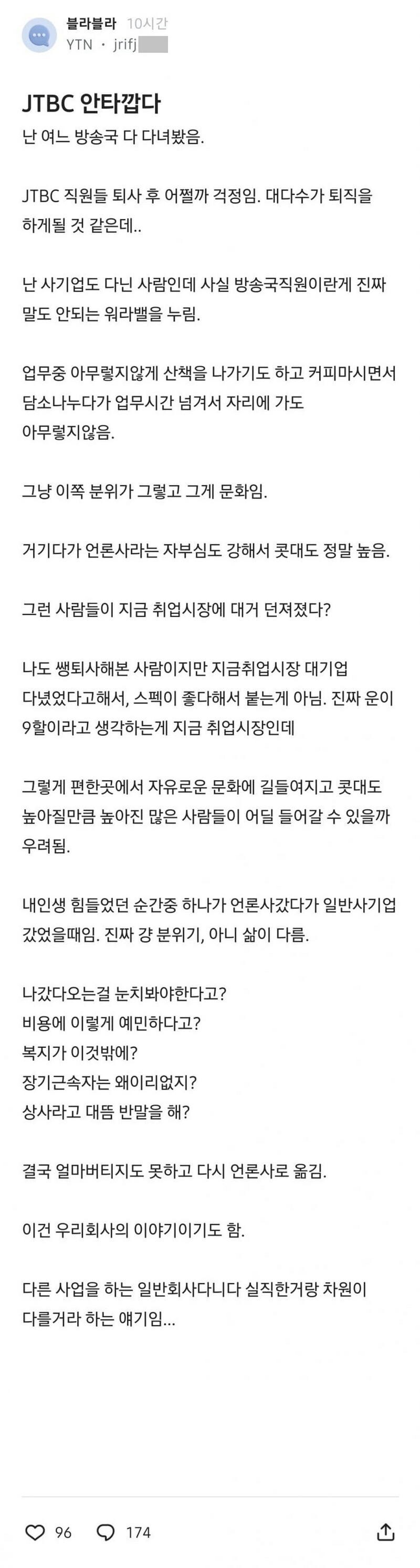Open the comments on this post
This screenshot has width=420, height=1568.
(106, 1532)
